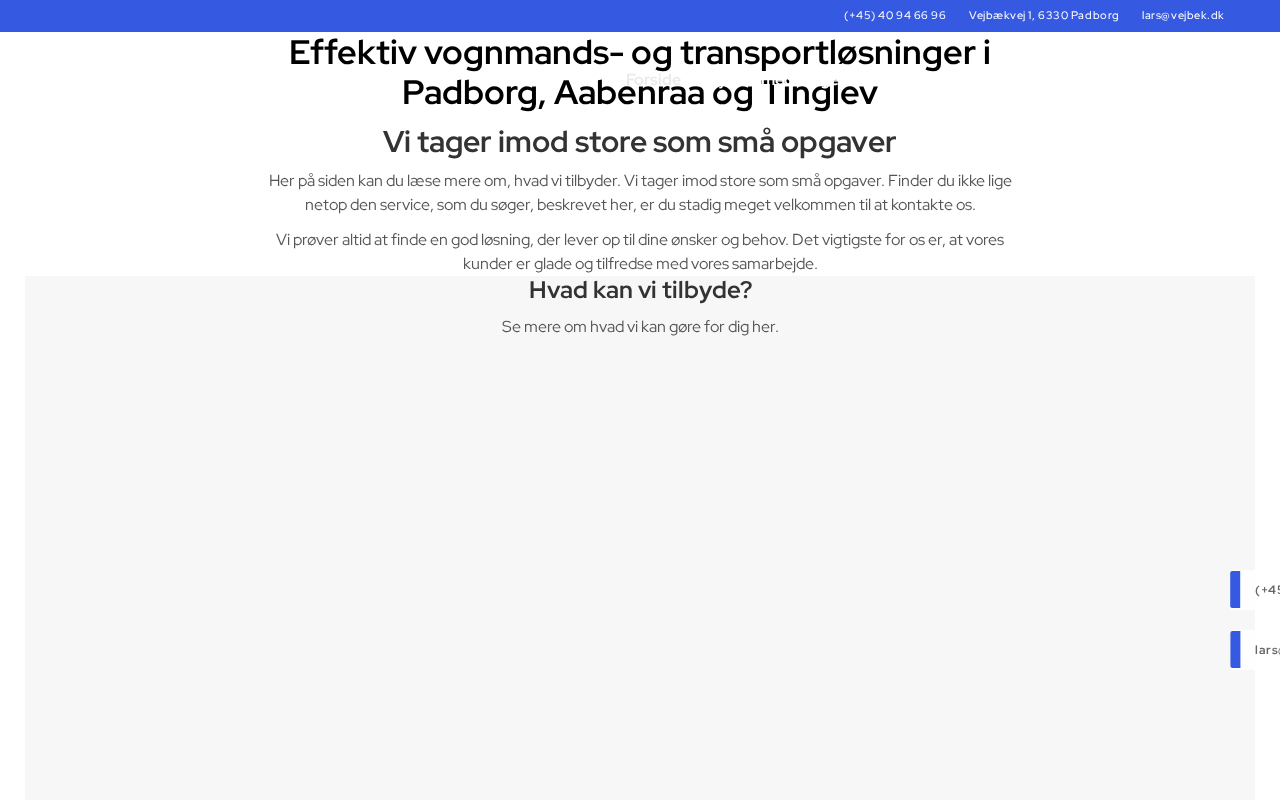Screen dimensions: 1280x800
Task: Call the phone number in the top bar
Action: 894,15
